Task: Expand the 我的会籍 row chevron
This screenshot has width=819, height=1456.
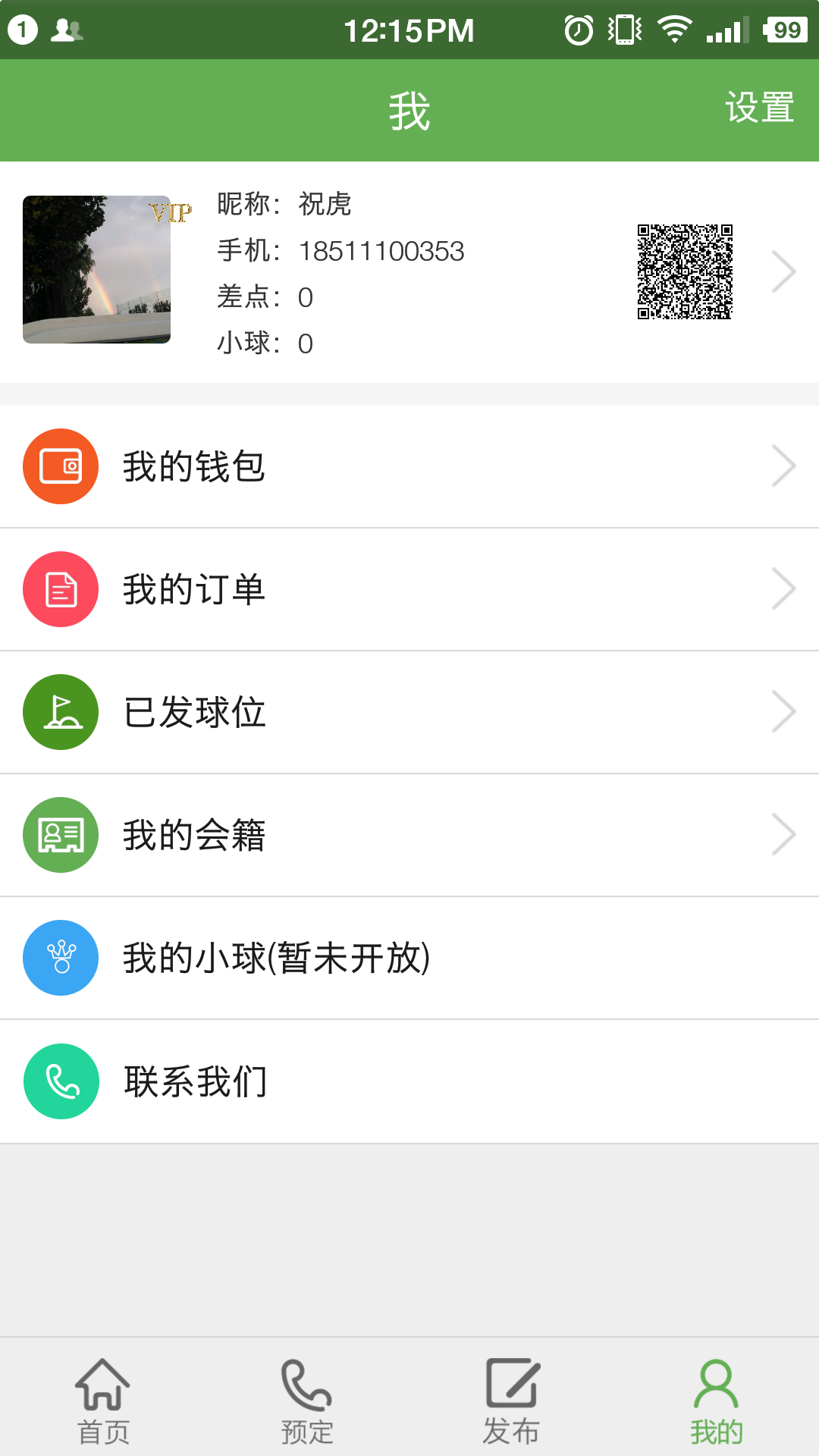Action: pyautogui.click(x=785, y=834)
